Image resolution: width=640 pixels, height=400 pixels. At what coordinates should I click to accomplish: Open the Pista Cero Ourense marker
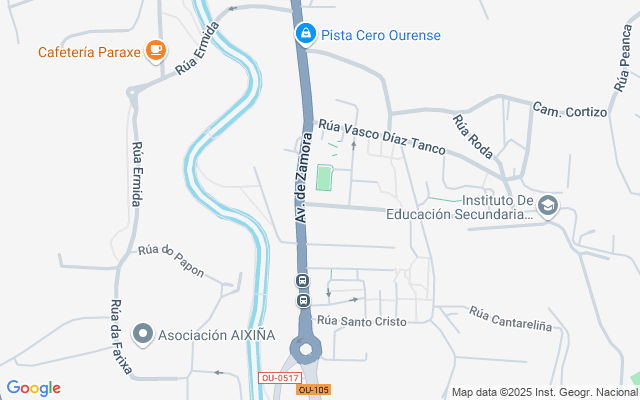point(306,35)
